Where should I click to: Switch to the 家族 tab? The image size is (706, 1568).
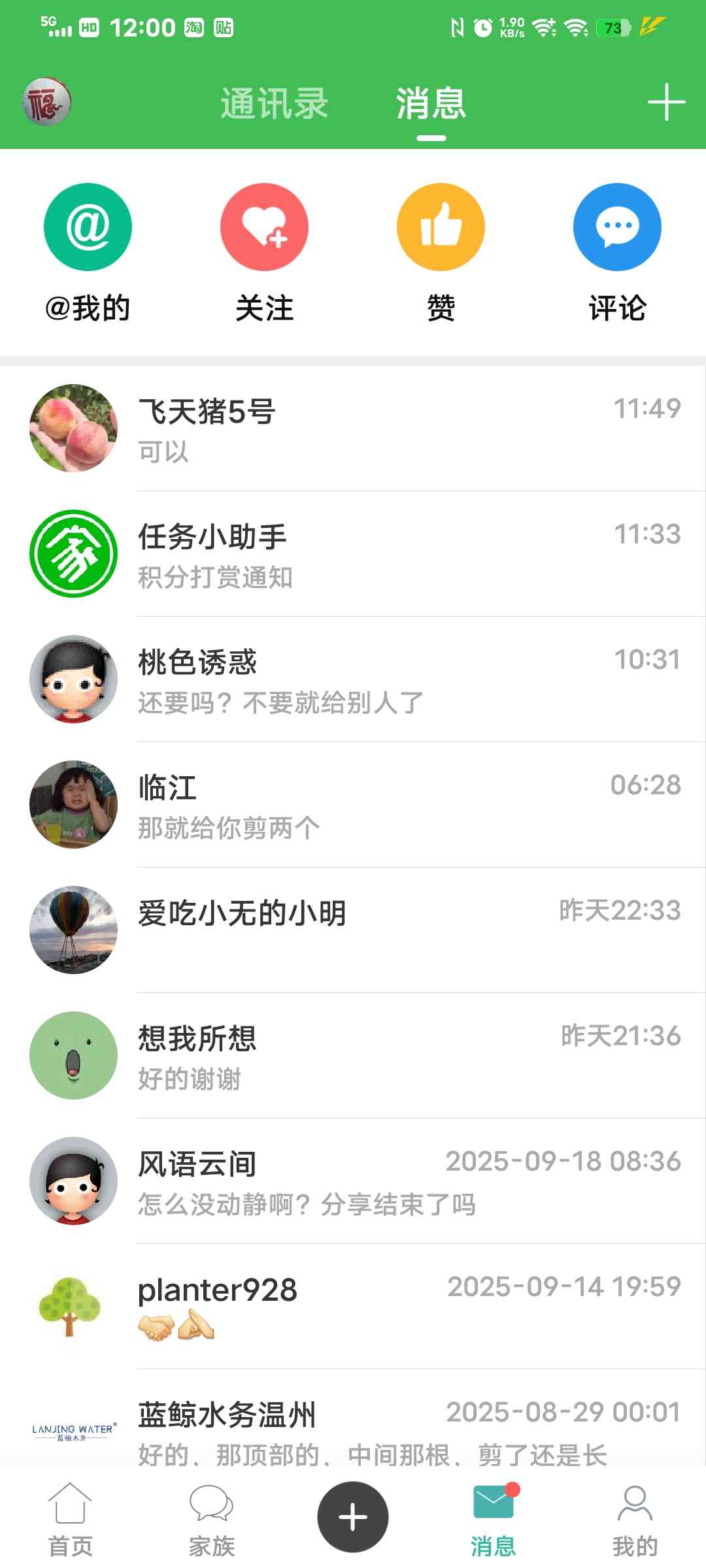coord(211,1519)
